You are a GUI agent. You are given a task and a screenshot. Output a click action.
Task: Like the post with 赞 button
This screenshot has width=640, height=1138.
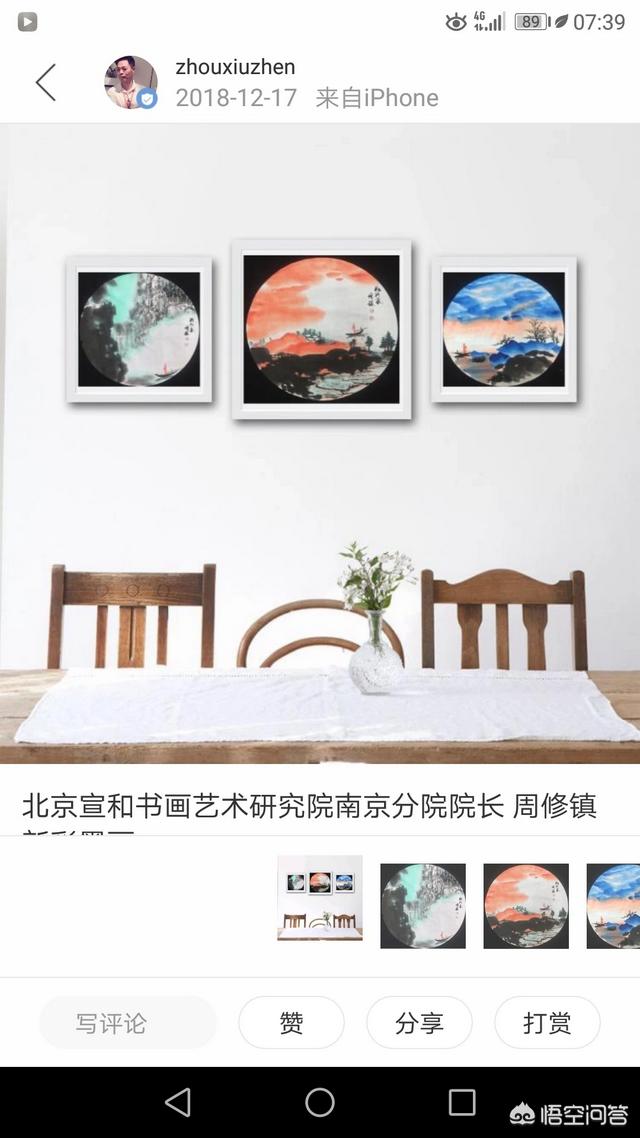(292, 1023)
